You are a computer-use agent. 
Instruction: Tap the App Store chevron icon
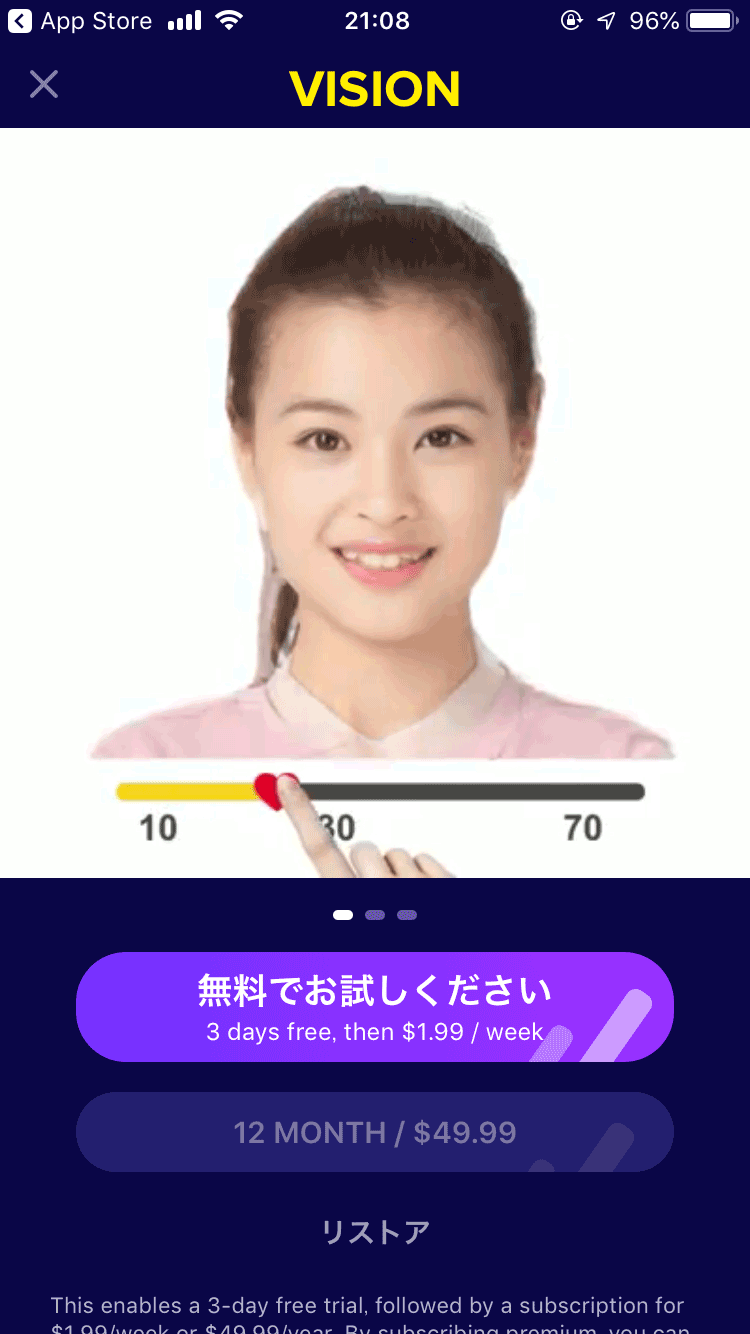18,20
